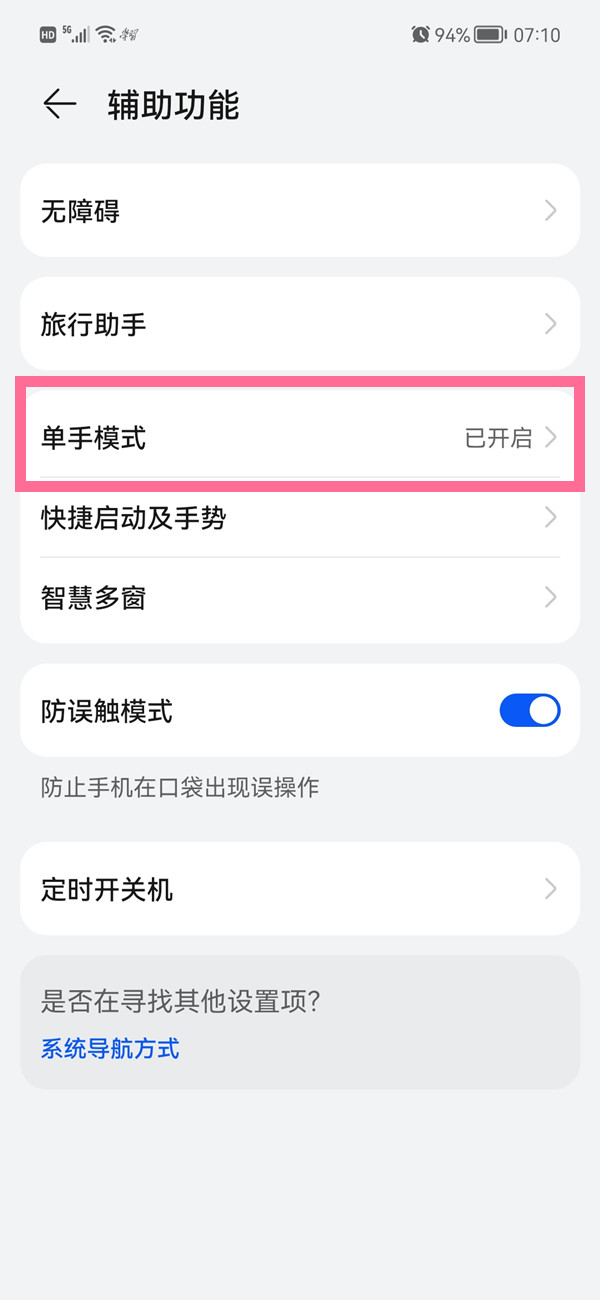Open 快捷启动及手势 settings
The image size is (600, 1300).
pos(300,517)
